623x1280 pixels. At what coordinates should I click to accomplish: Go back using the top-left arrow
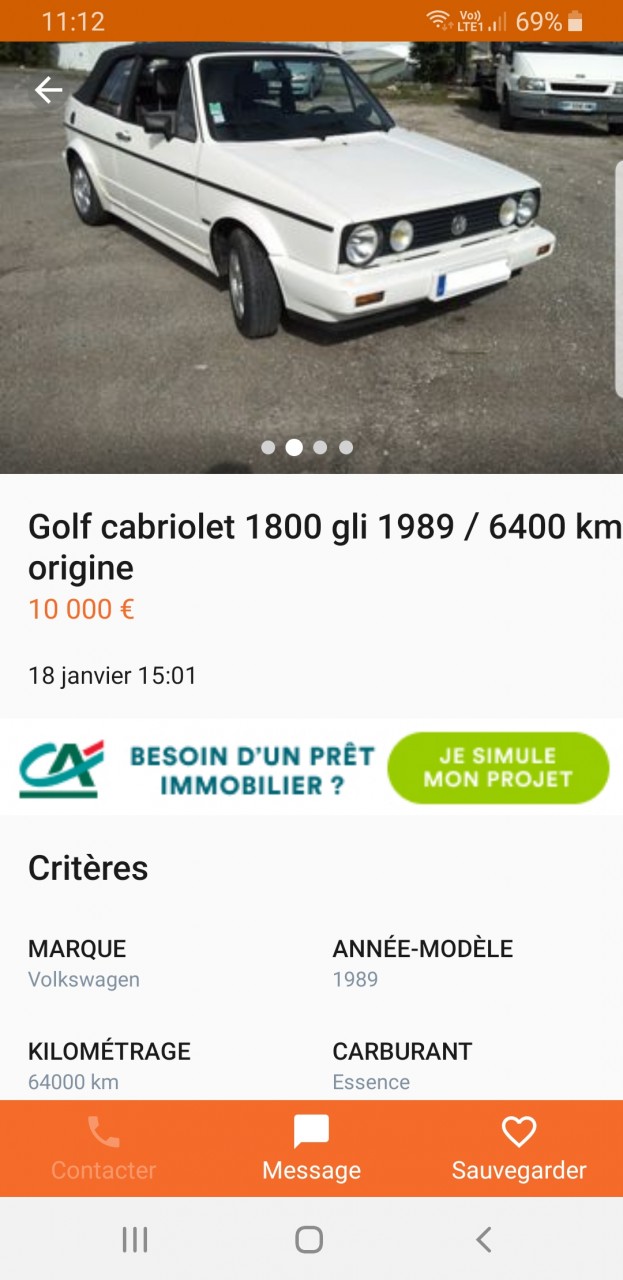click(x=48, y=90)
